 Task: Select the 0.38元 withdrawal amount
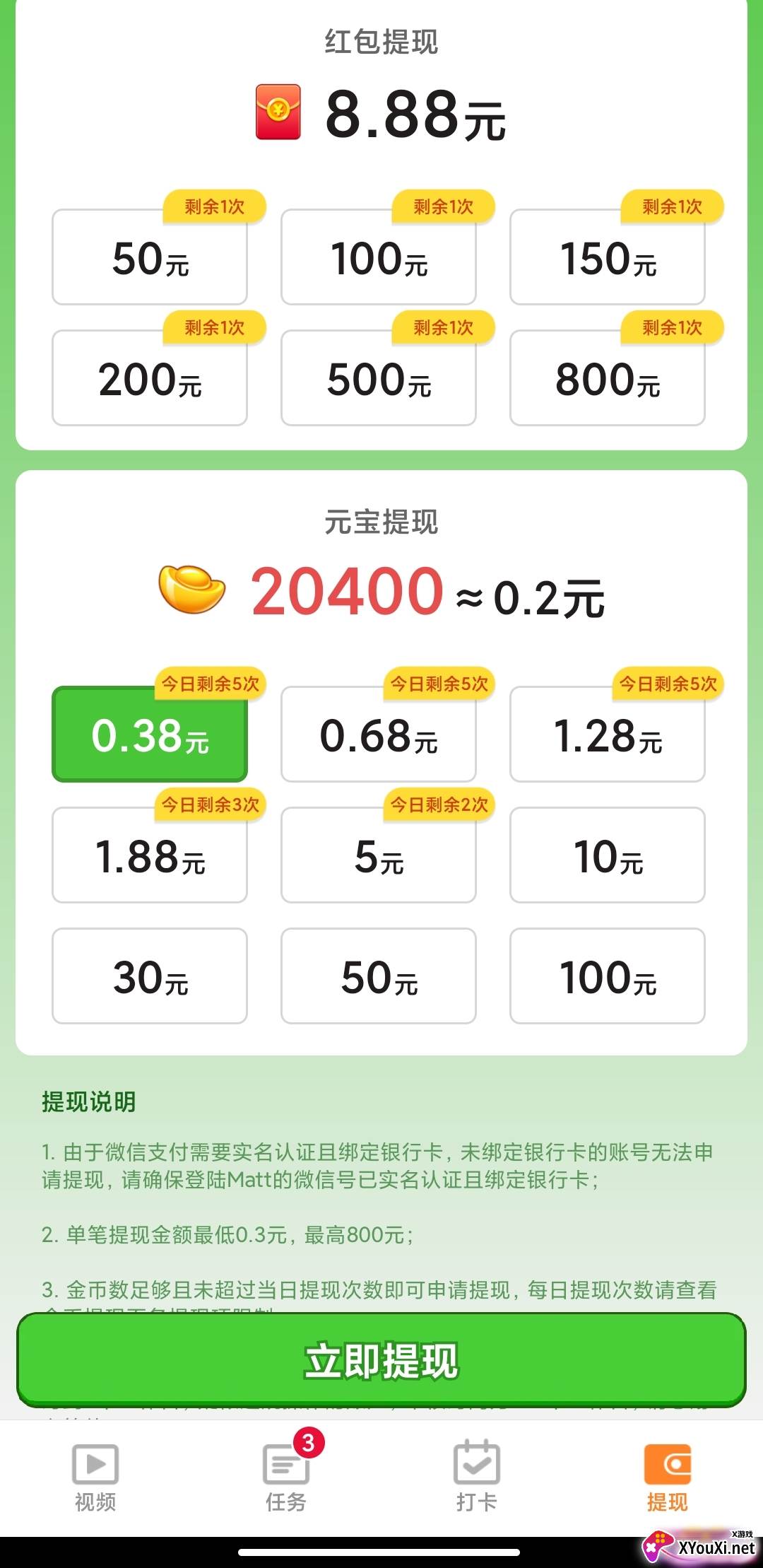(150, 735)
